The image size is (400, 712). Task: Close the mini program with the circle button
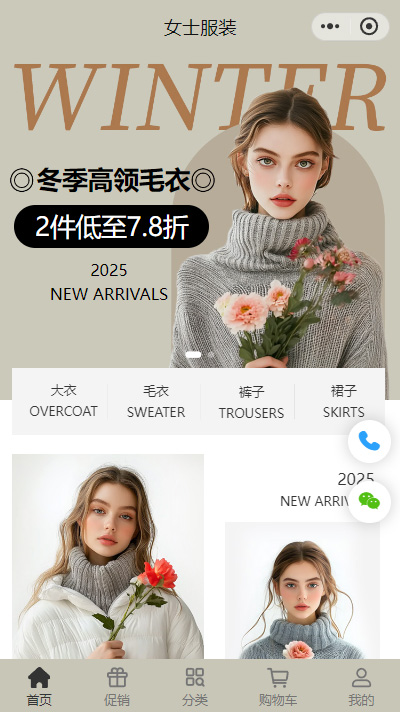(369, 26)
